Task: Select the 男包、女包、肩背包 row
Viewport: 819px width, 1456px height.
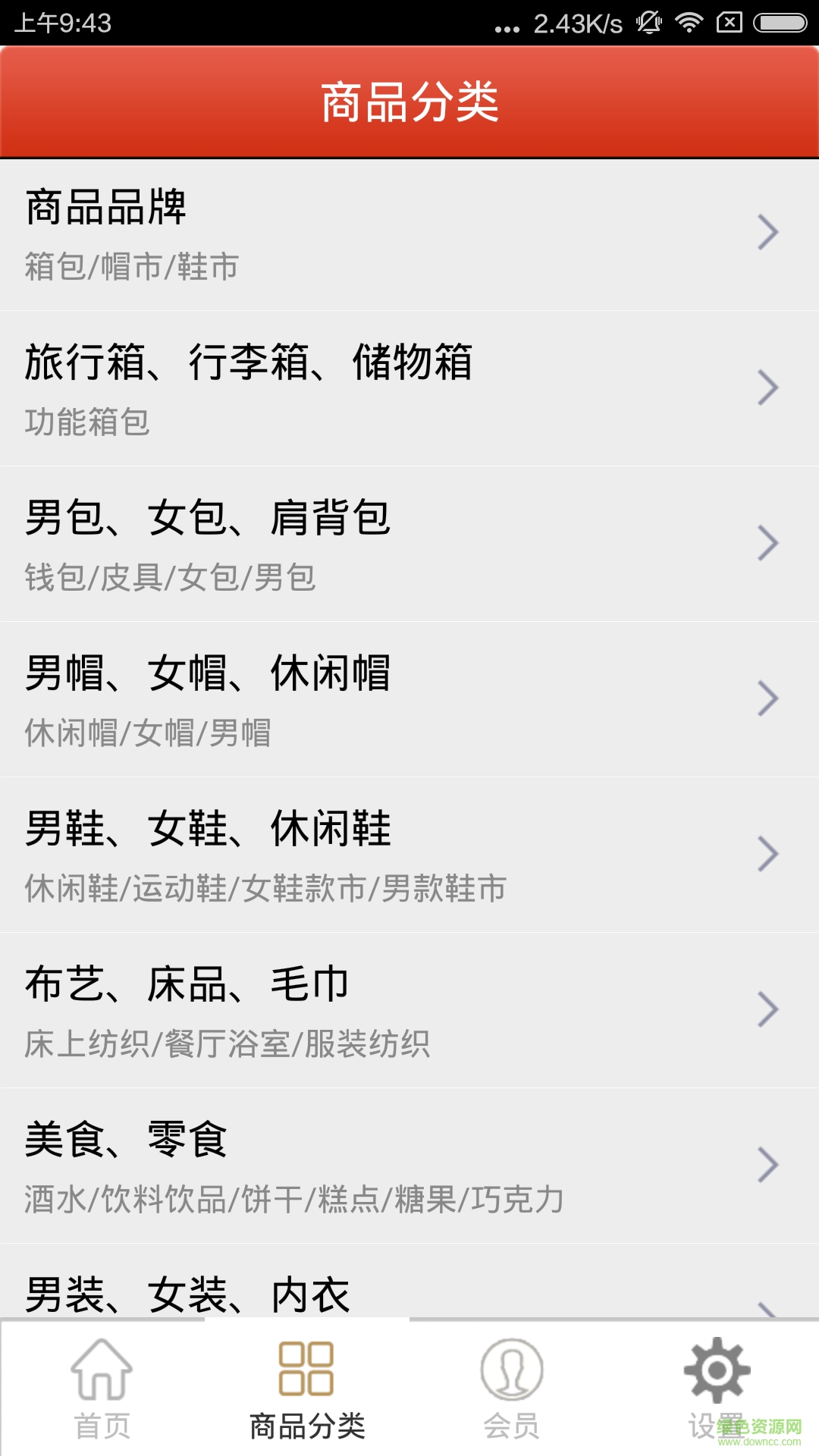Action: (409, 544)
